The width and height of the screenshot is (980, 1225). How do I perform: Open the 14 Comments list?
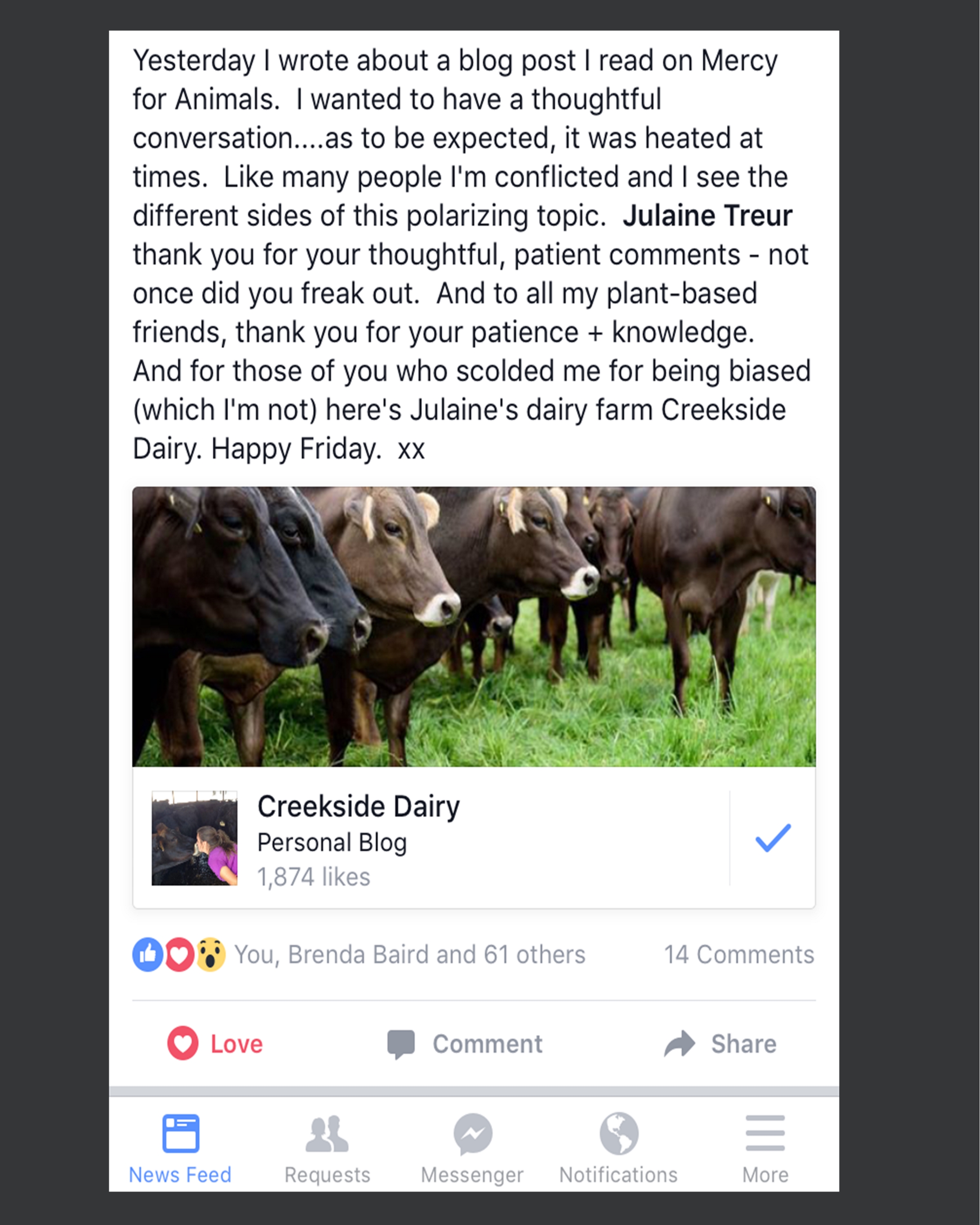(739, 955)
